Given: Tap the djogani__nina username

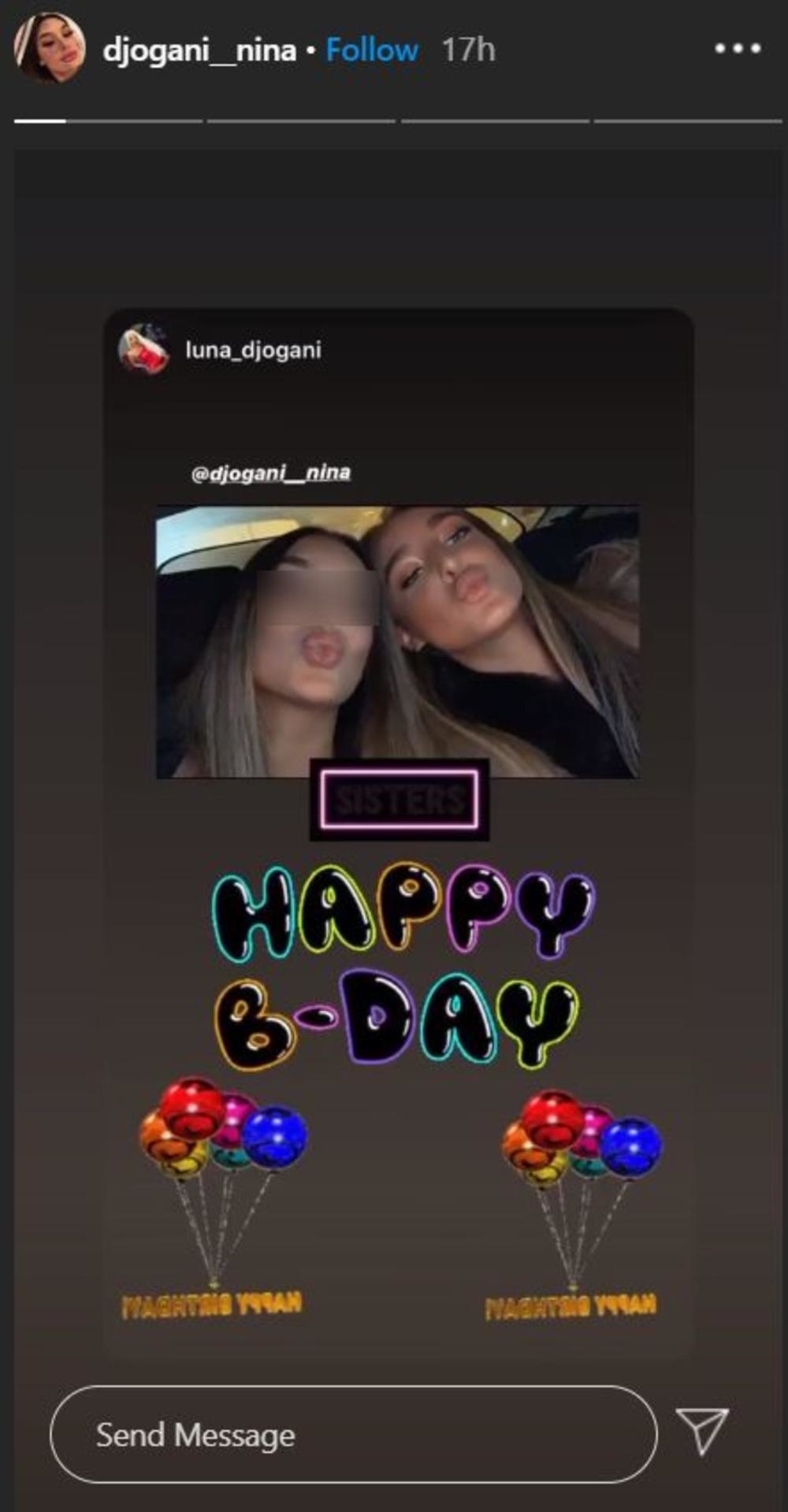Looking at the screenshot, I should [199, 50].
